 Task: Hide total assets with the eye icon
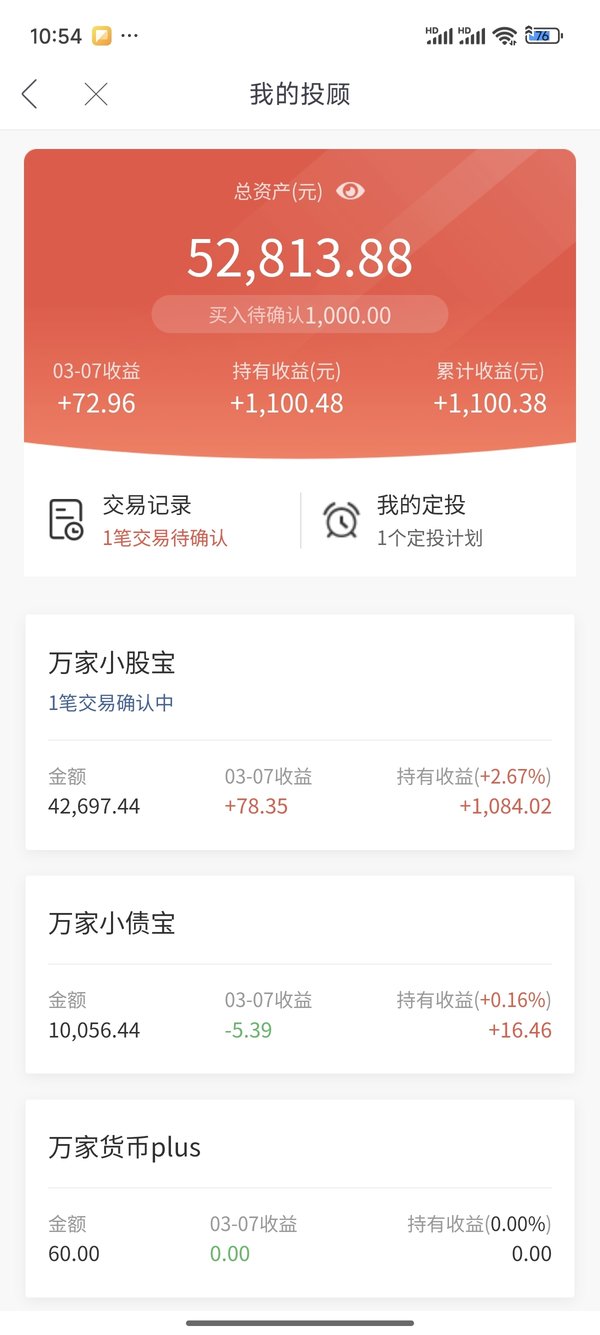click(x=350, y=191)
